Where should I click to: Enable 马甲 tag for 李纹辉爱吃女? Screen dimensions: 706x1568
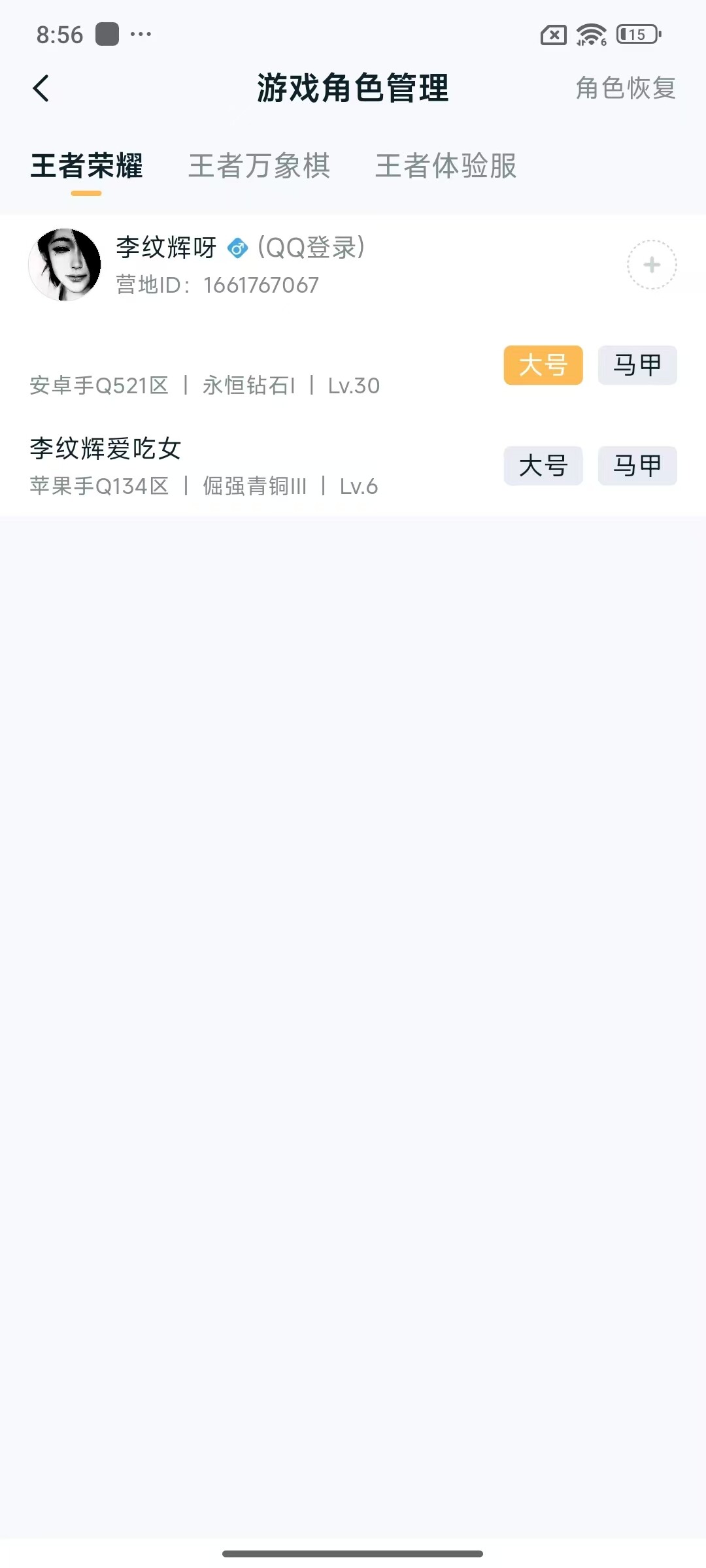point(637,466)
